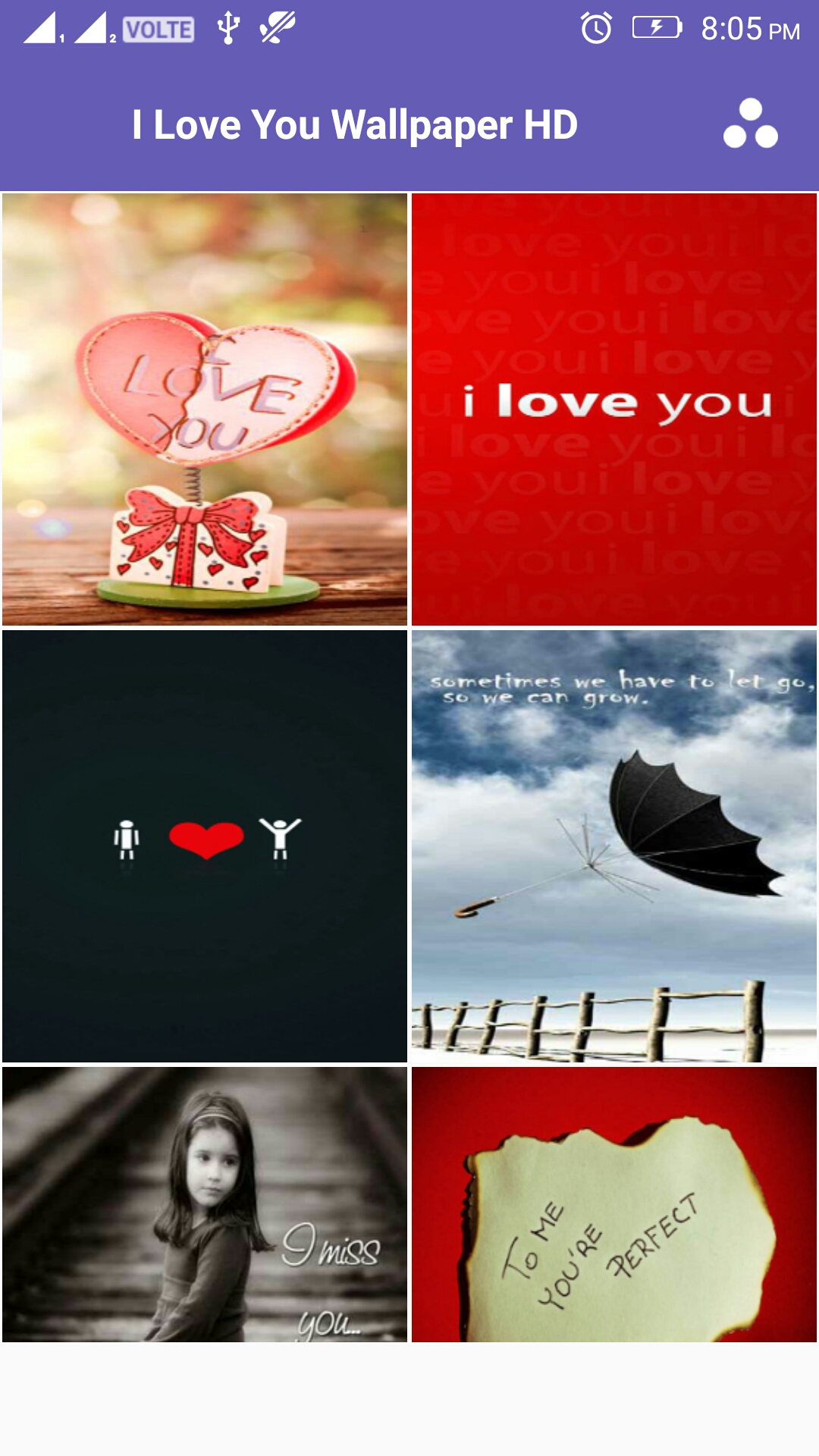Open the three-dot menu icon in app bar

750,124
